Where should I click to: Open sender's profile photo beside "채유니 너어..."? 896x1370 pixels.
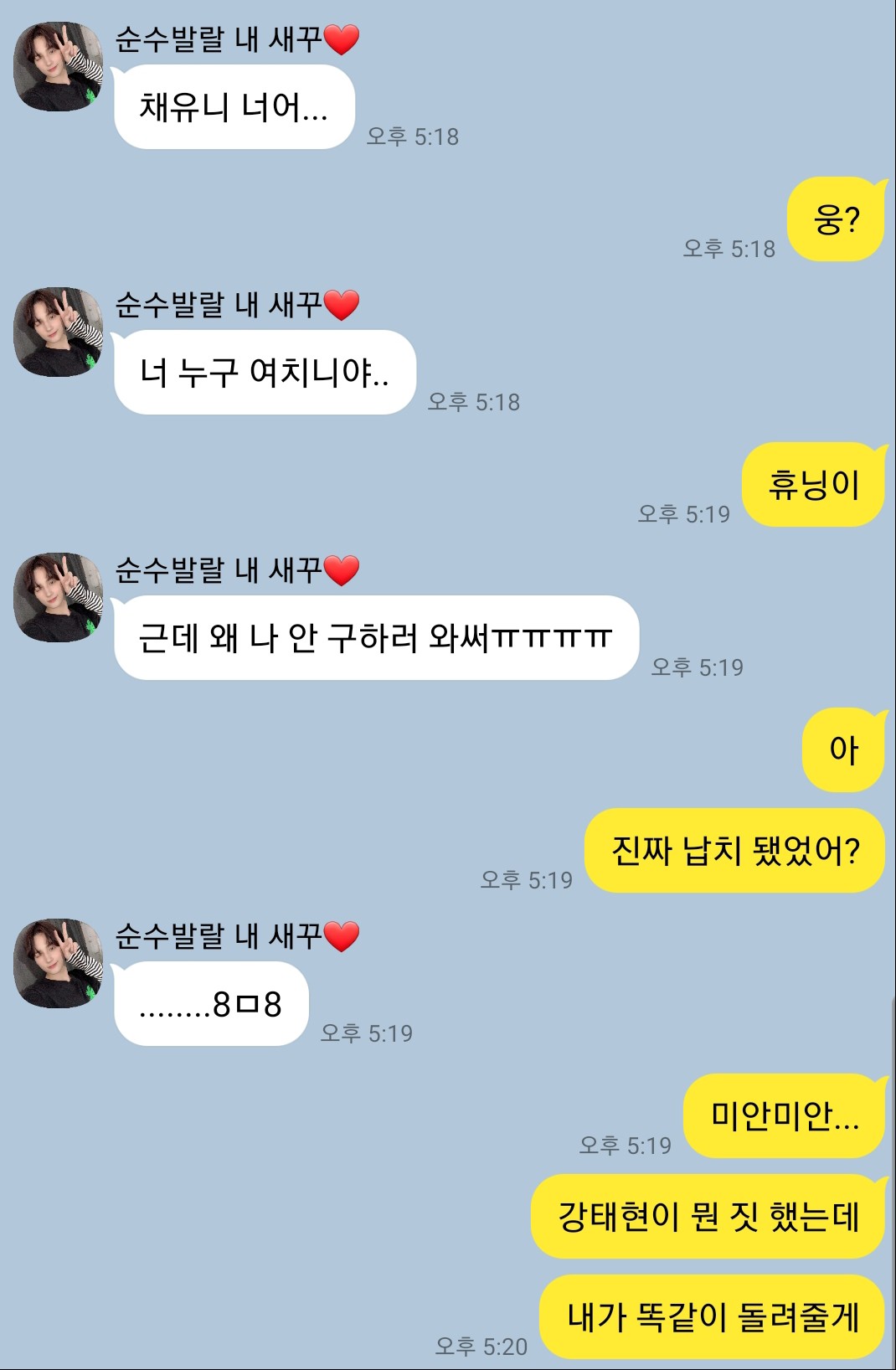58,67
